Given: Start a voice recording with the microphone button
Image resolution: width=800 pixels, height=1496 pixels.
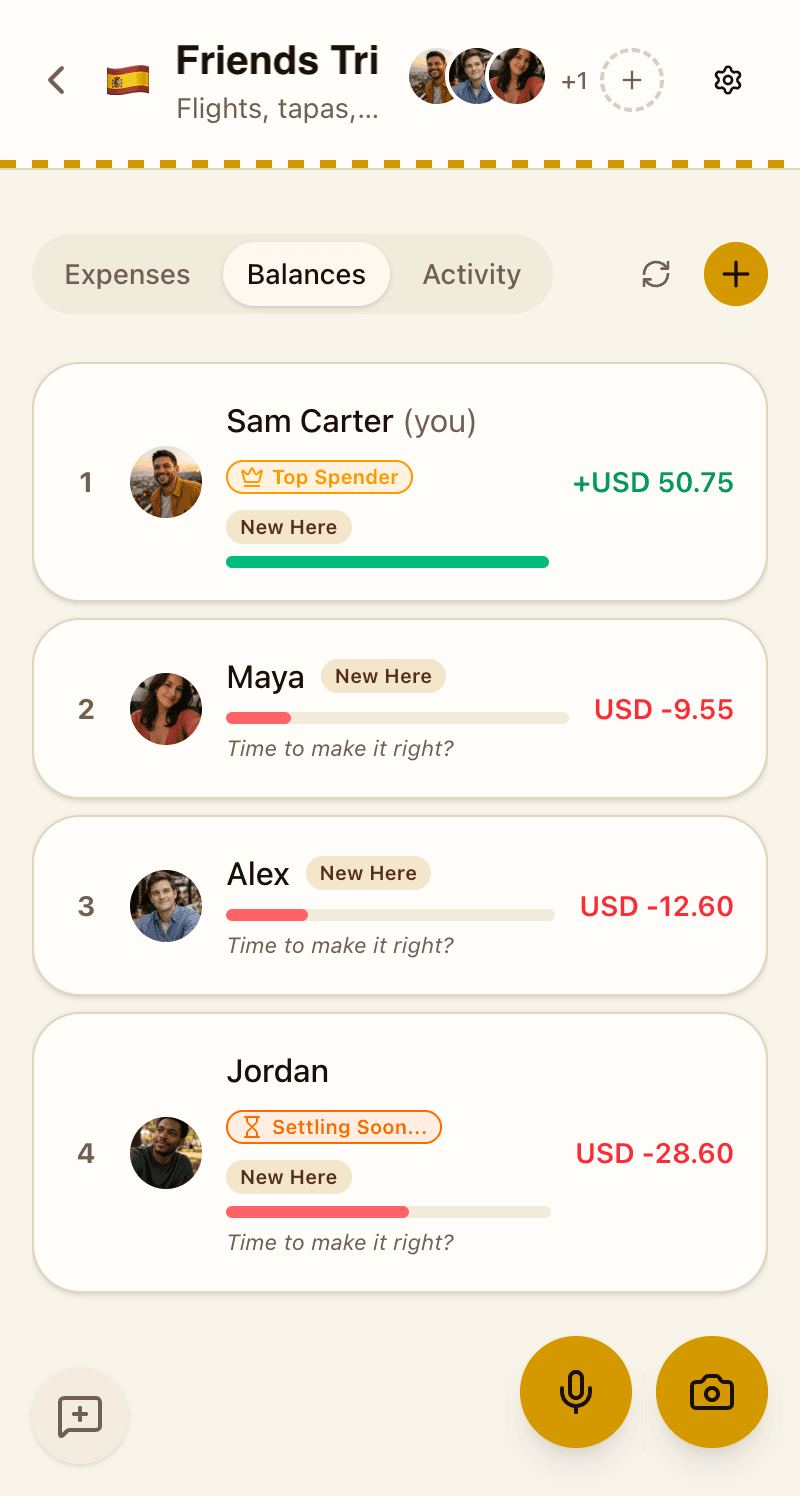Looking at the screenshot, I should click(x=576, y=1392).
